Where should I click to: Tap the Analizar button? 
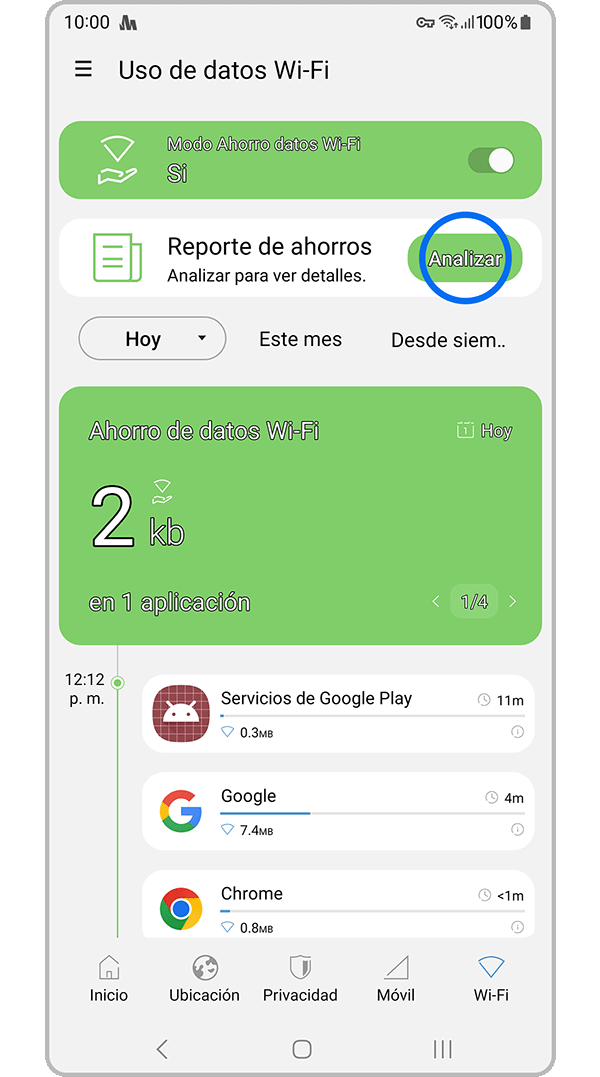coord(465,258)
